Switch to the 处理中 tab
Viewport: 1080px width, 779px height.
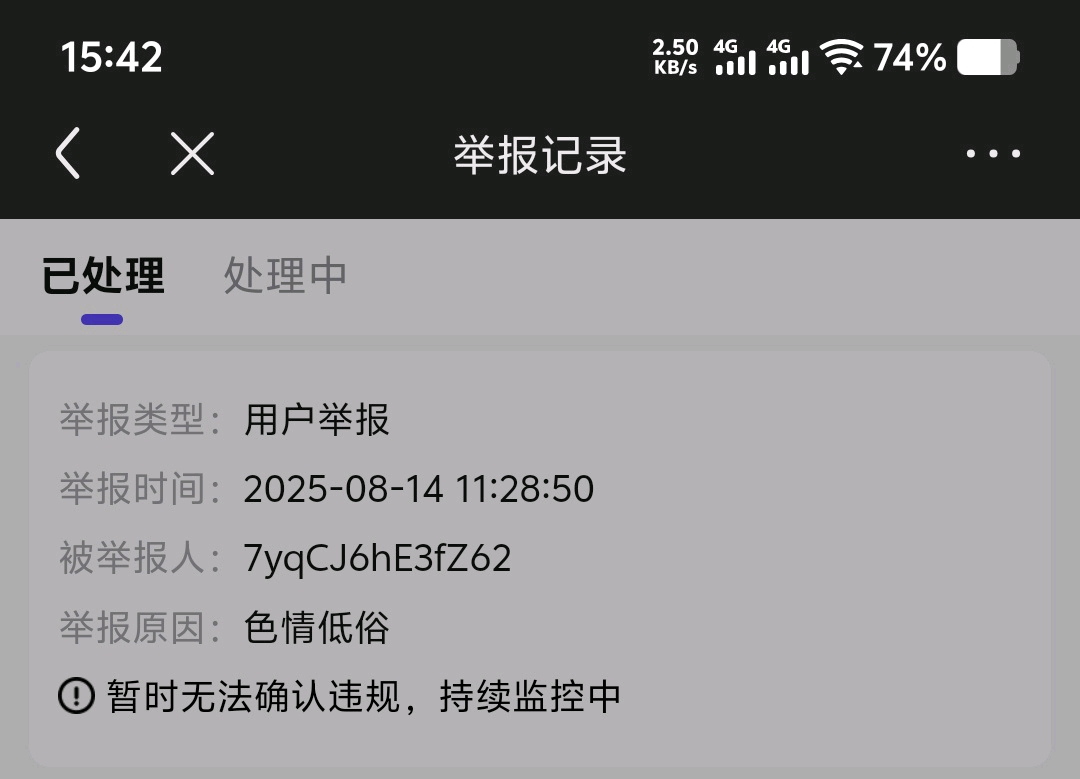(285, 275)
